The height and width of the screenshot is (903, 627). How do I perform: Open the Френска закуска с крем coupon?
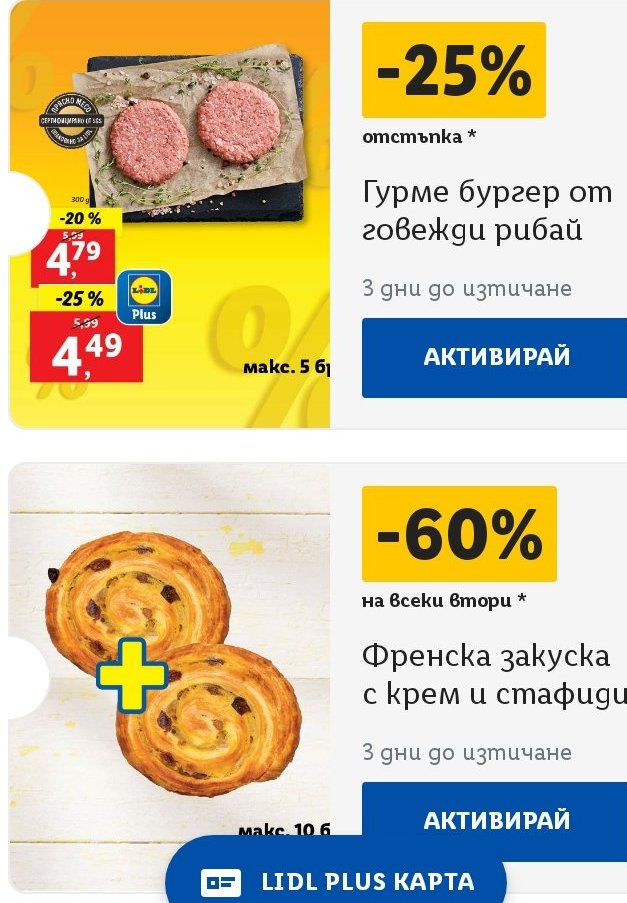tap(486, 674)
